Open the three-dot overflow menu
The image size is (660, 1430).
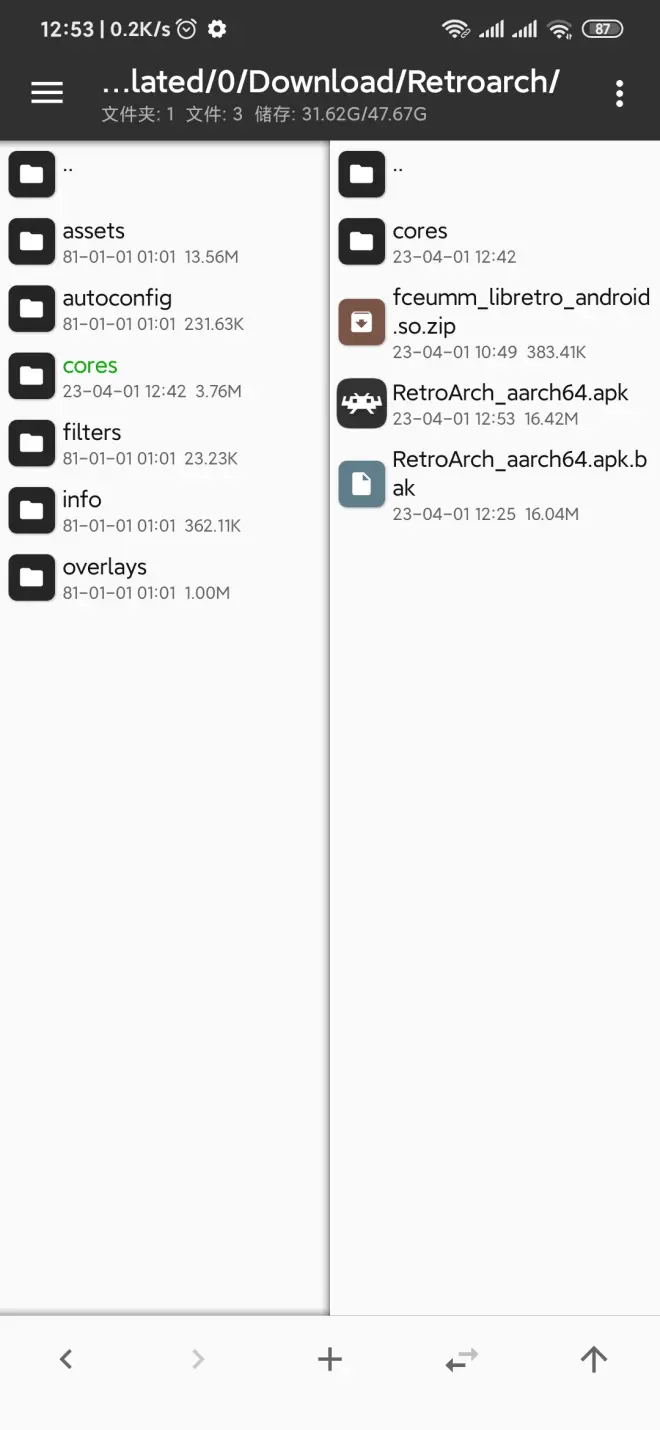point(620,93)
